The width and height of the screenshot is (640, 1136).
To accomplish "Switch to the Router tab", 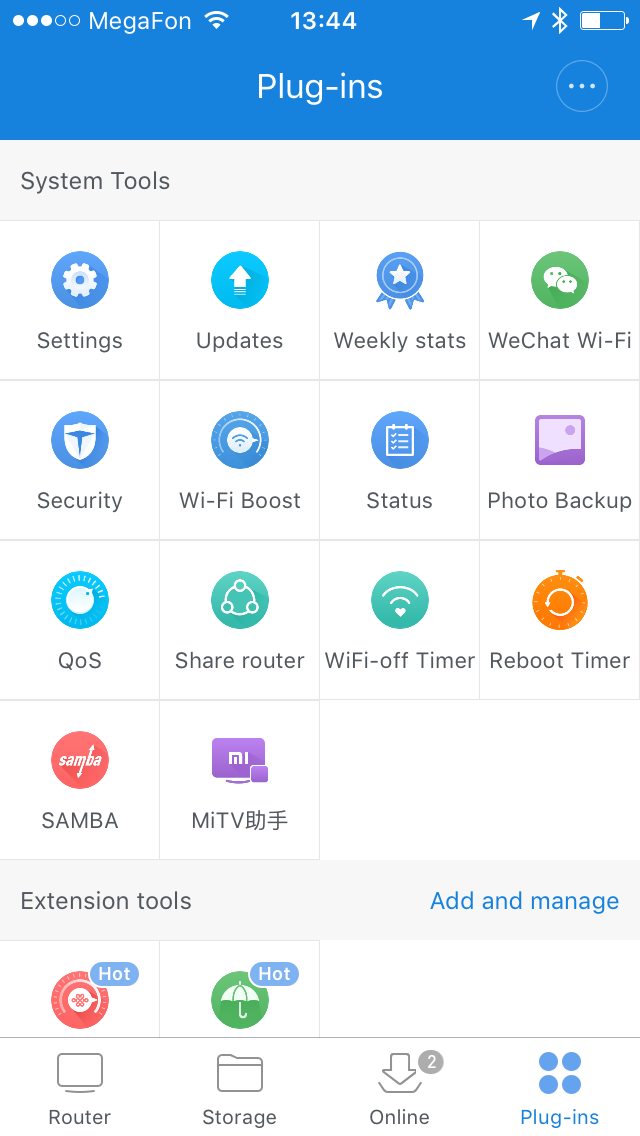I will pos(80,1088).
